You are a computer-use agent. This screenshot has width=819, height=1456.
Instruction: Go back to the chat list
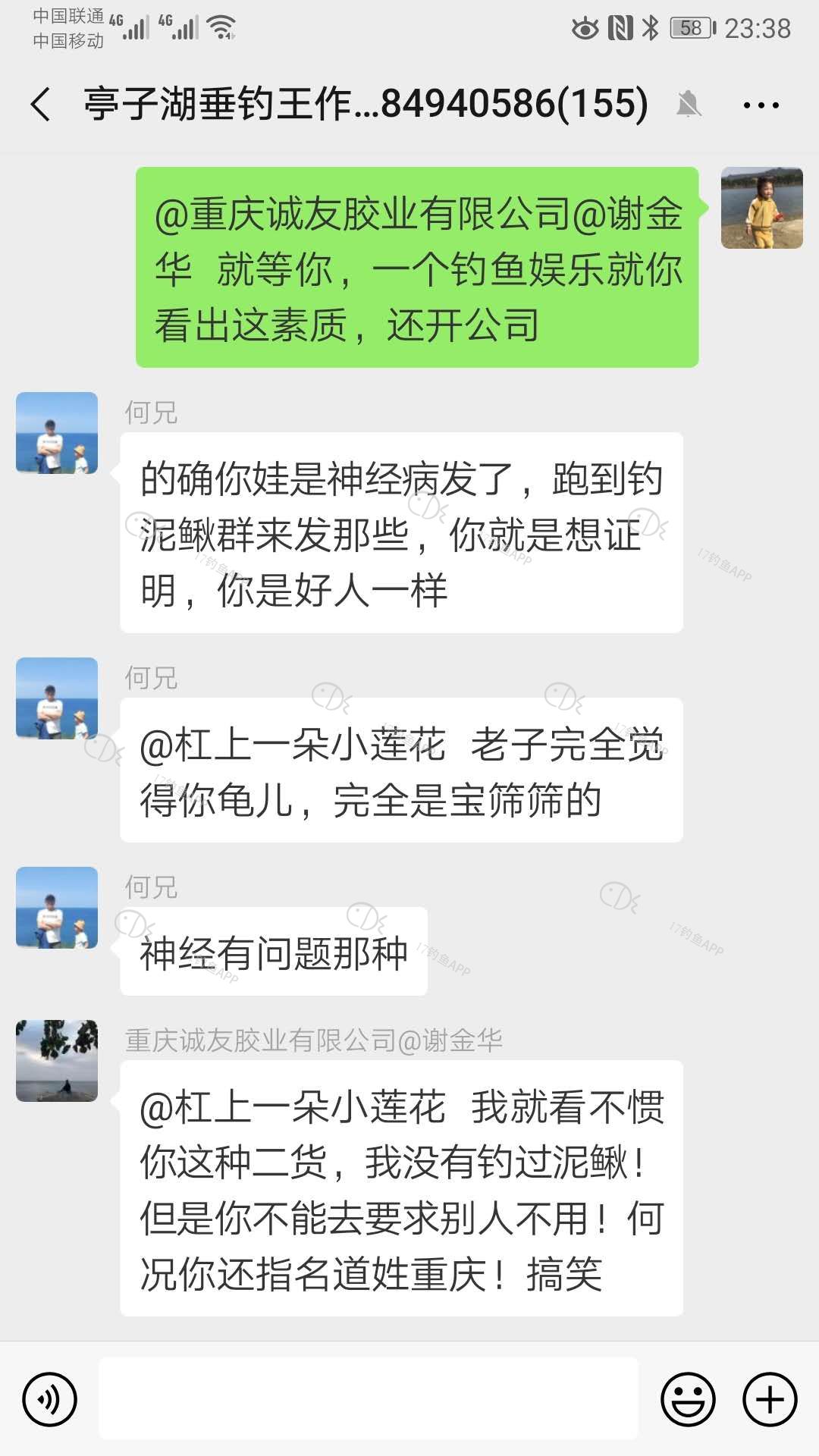(41, 104)
